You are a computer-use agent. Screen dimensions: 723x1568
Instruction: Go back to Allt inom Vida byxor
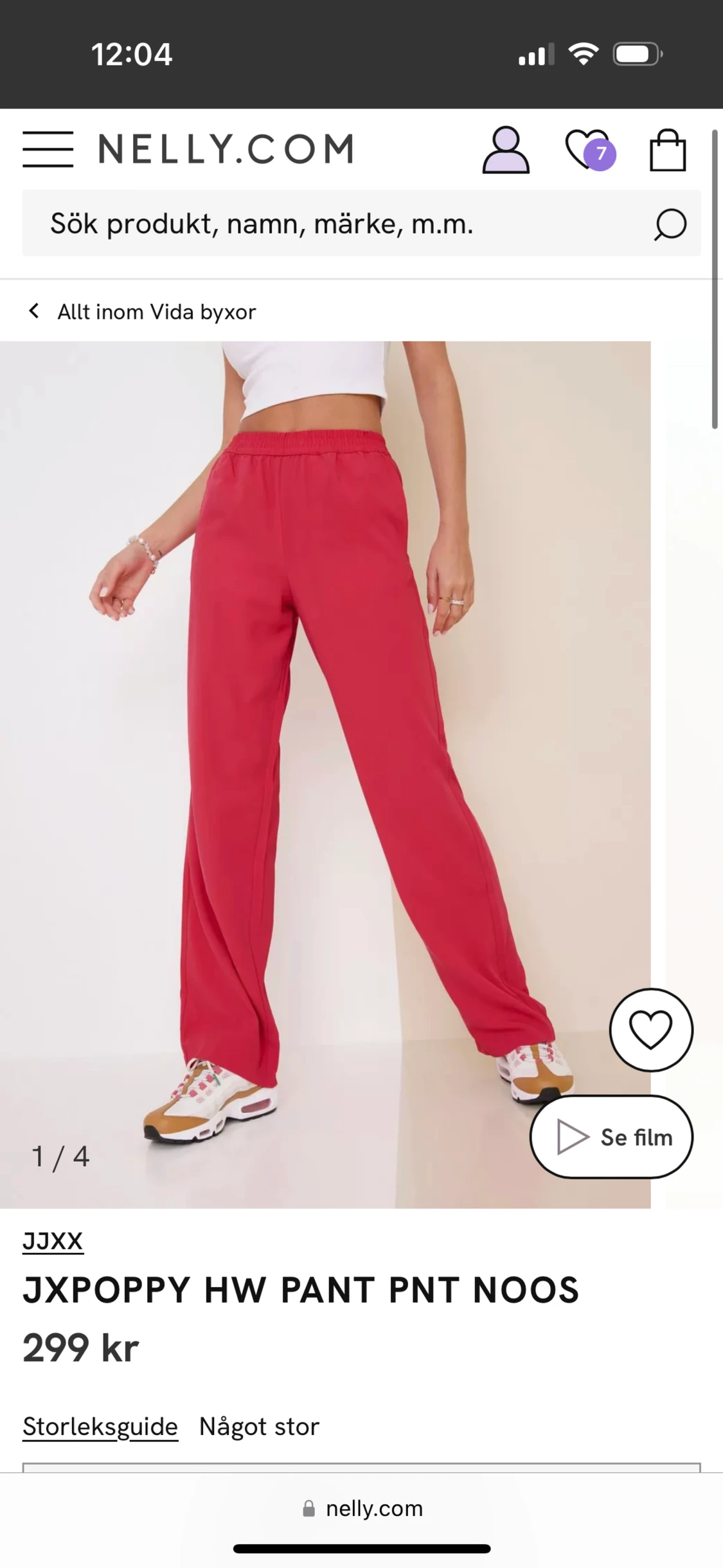pos(141,312)
